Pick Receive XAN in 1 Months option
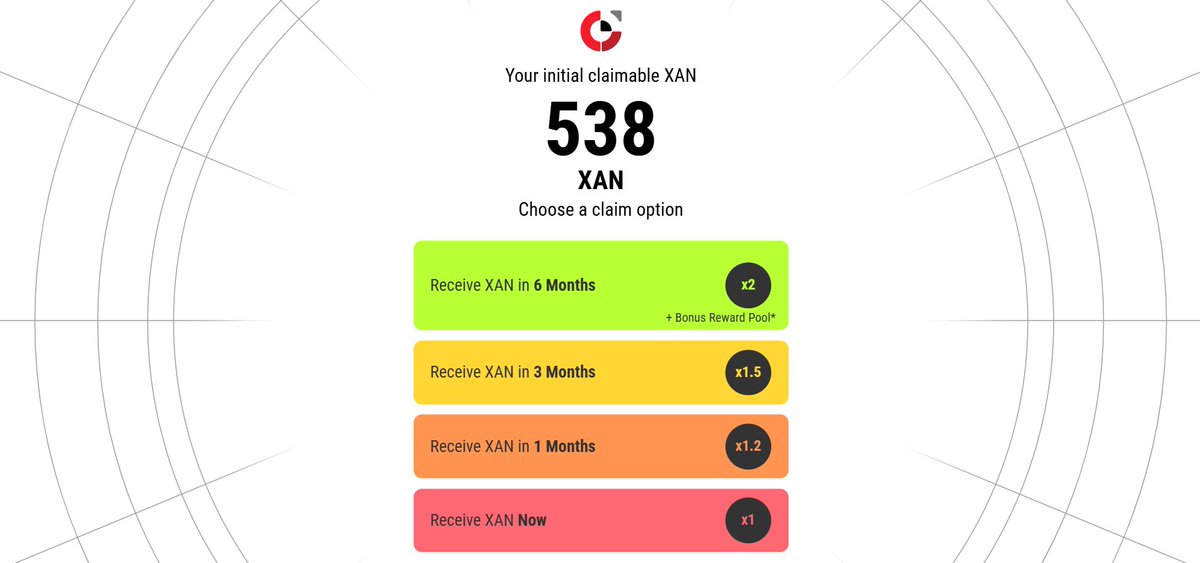The image size is (1200, 563). point(600,446)
